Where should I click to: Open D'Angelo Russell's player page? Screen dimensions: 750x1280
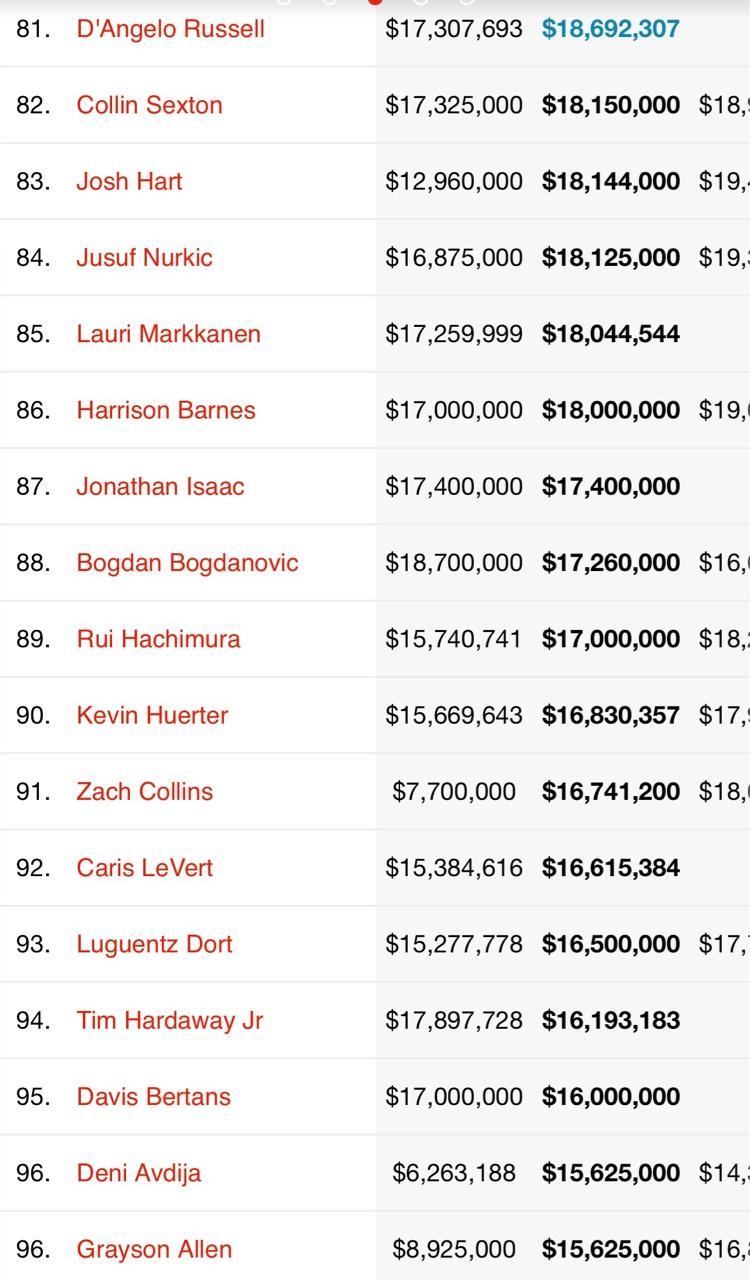coord(171,29)
